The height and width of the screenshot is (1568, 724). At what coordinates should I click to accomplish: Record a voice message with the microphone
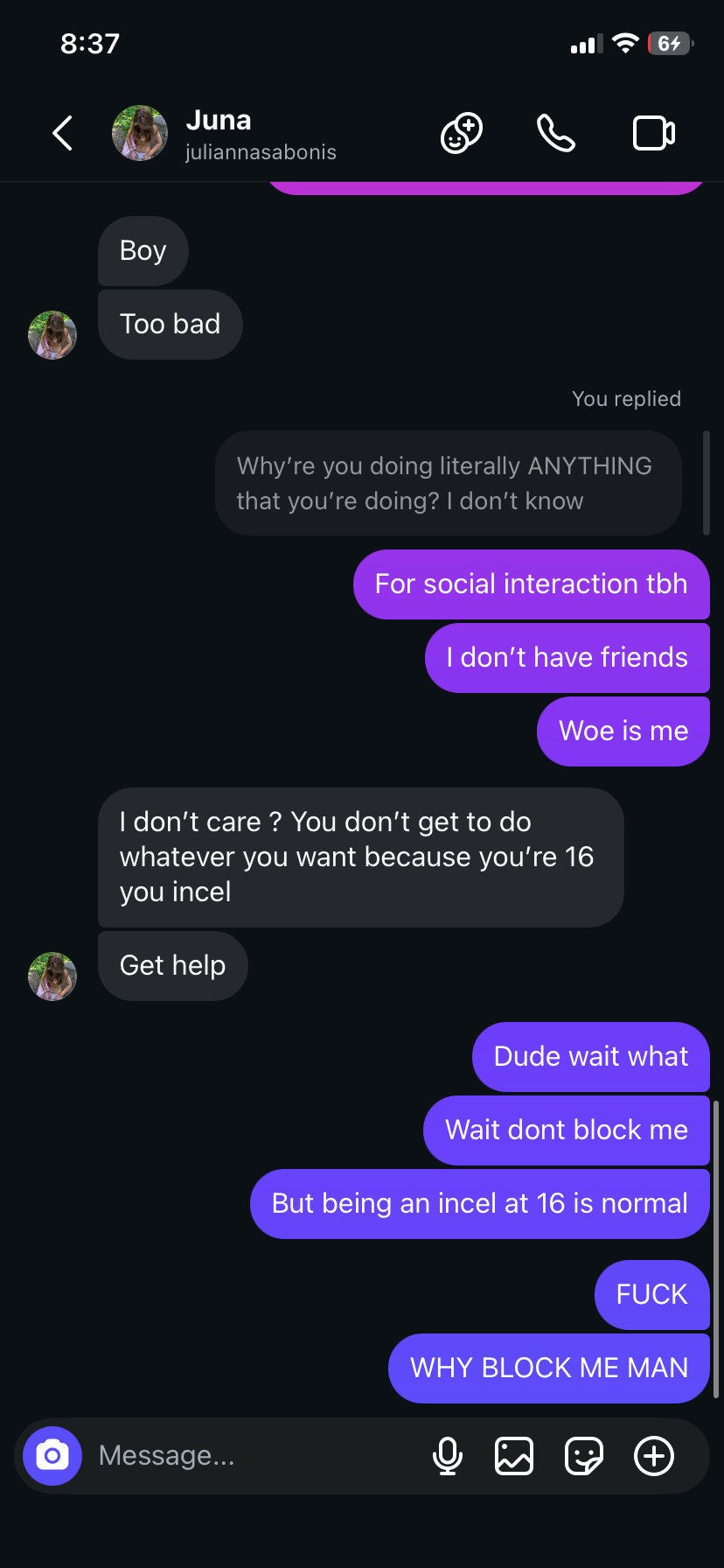pyautogui.click(x=448, y=1456)
